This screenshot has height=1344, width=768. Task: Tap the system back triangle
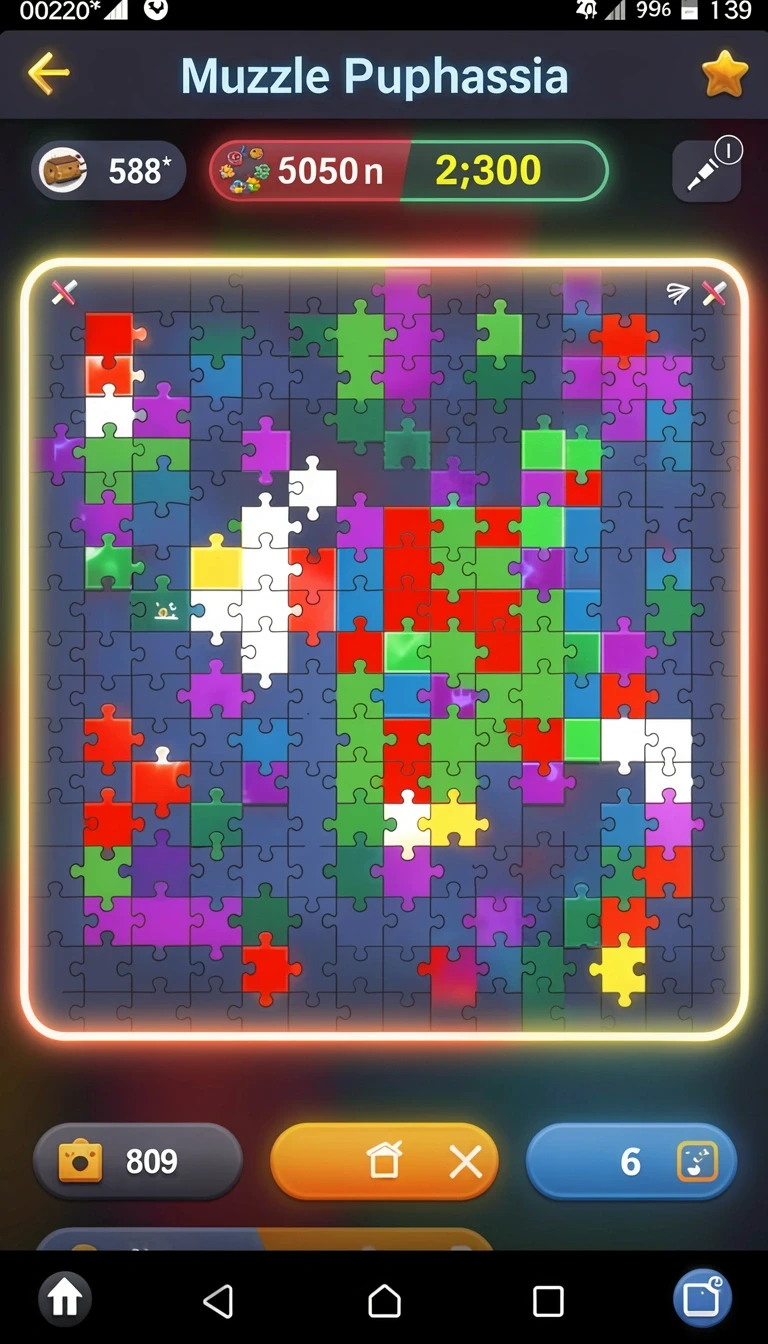point(218,1301)
